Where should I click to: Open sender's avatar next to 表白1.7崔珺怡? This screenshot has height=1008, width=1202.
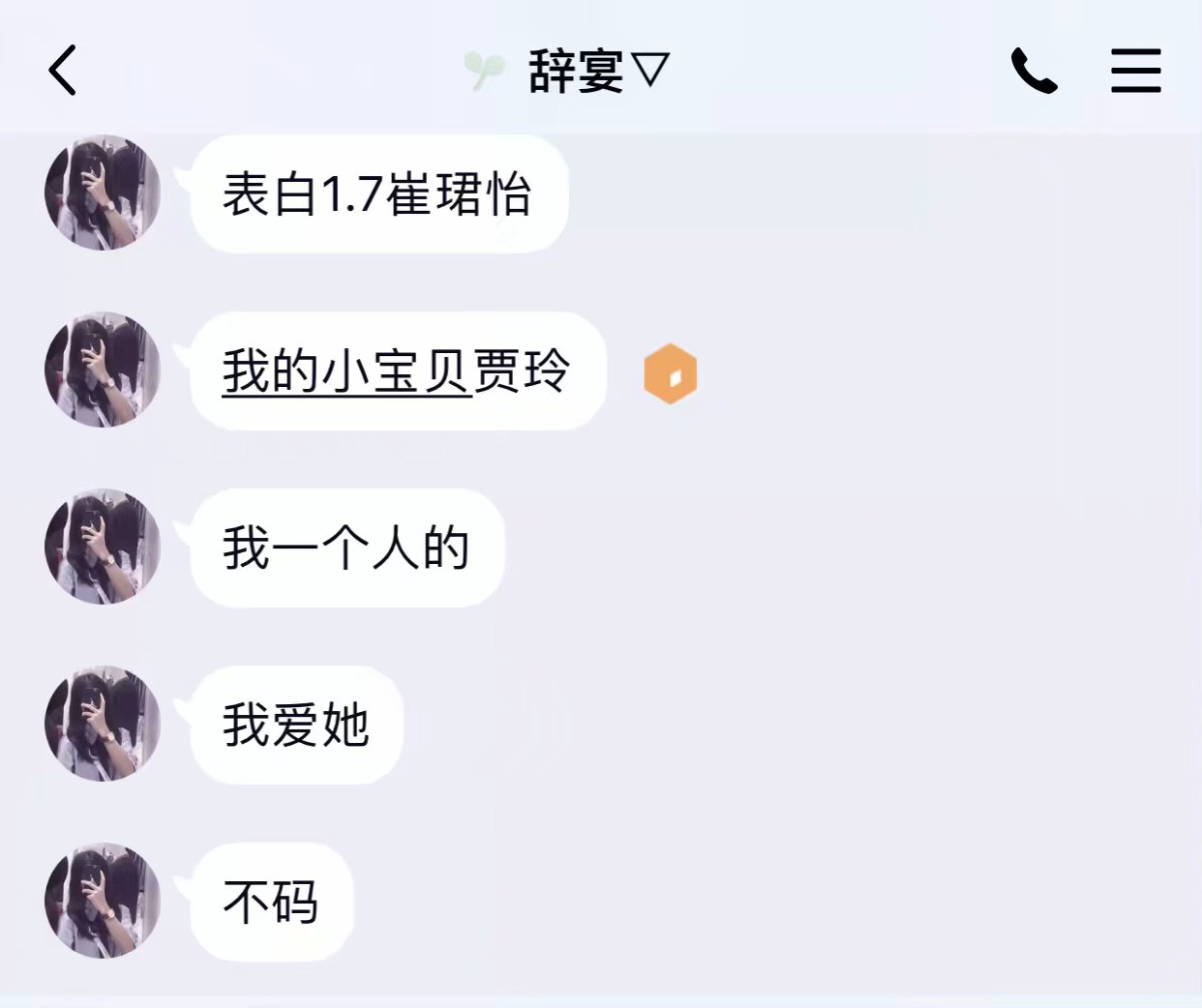point(103,193)
